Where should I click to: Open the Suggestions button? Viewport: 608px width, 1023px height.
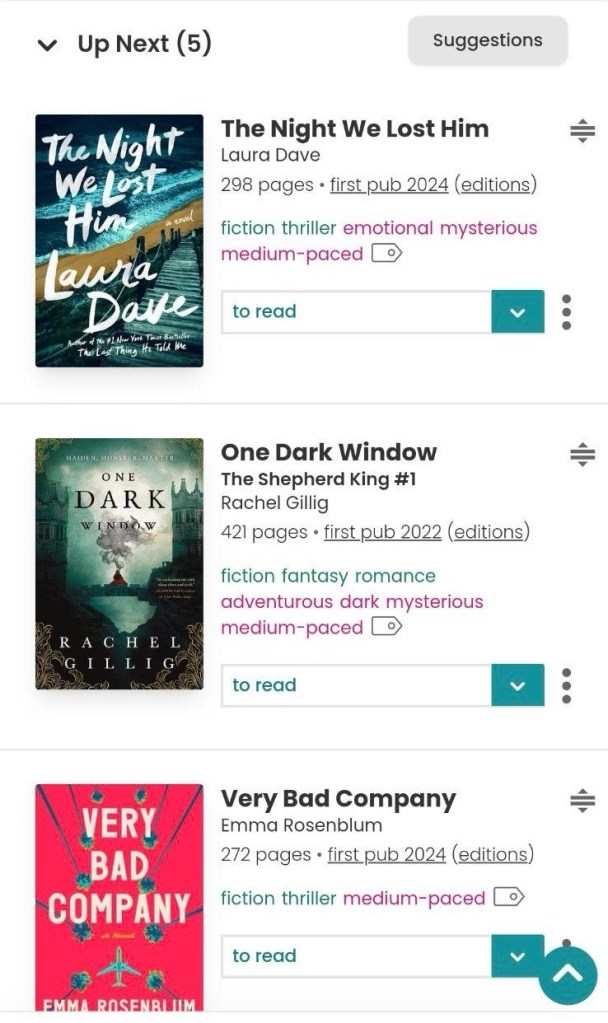(x=487, y=41)
